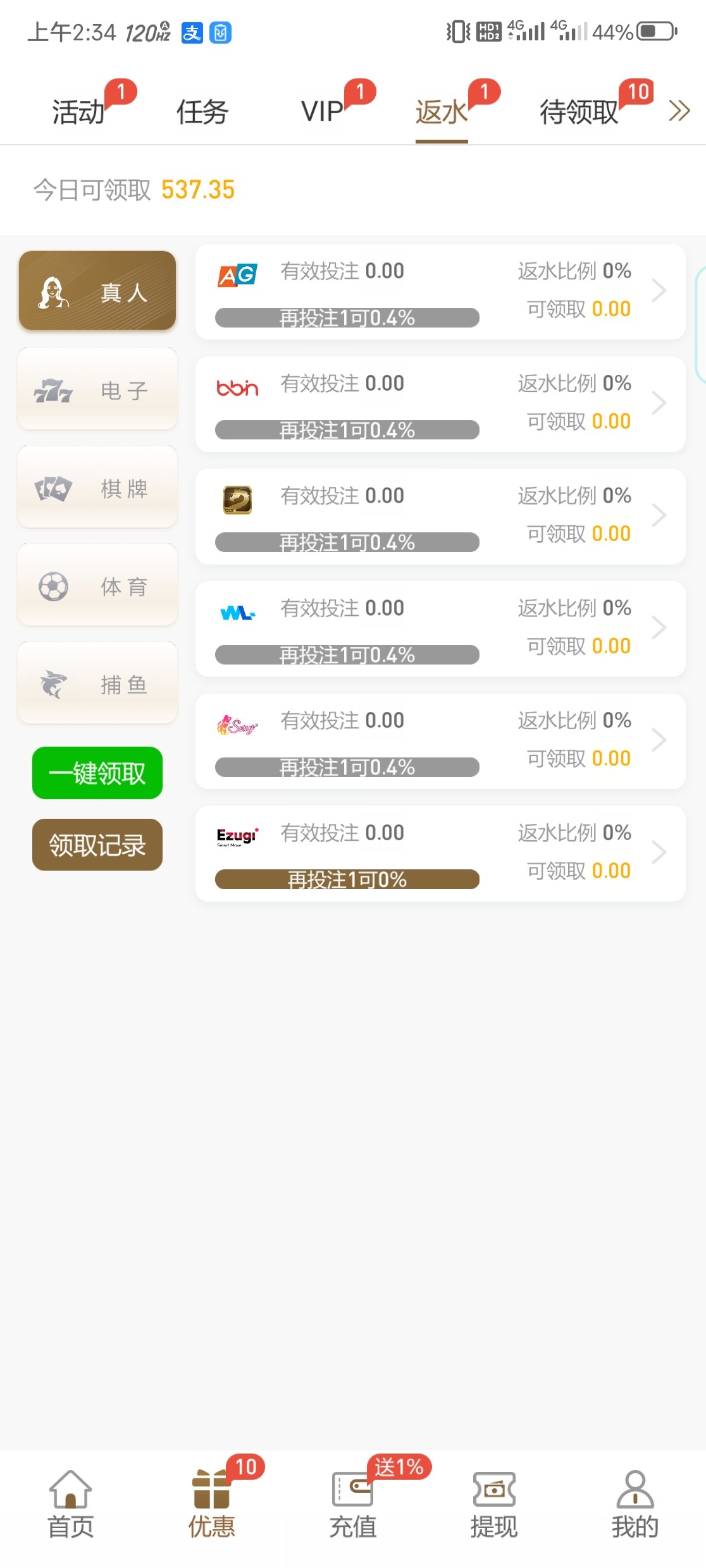This screenshot has height=1568, width=706.
Task: Switch to the 我的 profile tab
Action: [x=635, y=1505]
